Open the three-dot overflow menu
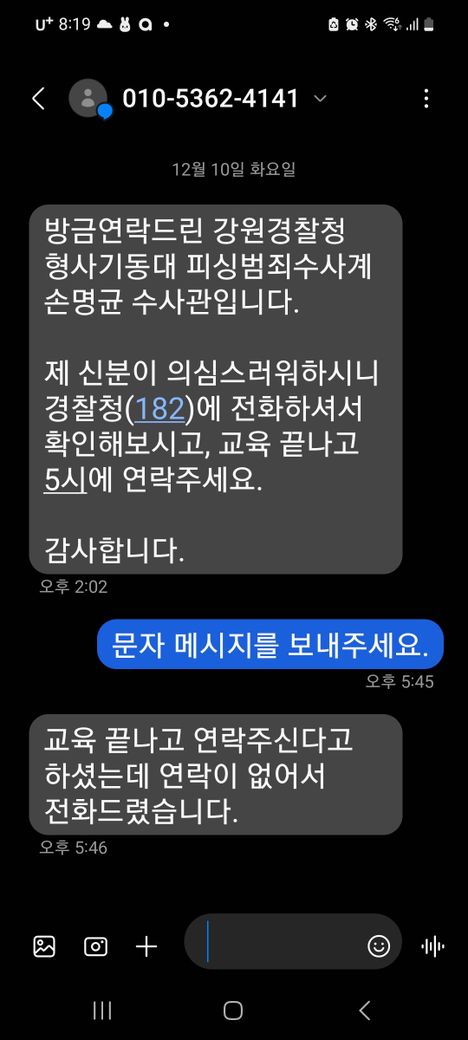468x1040 pixels. click(426, 99)
